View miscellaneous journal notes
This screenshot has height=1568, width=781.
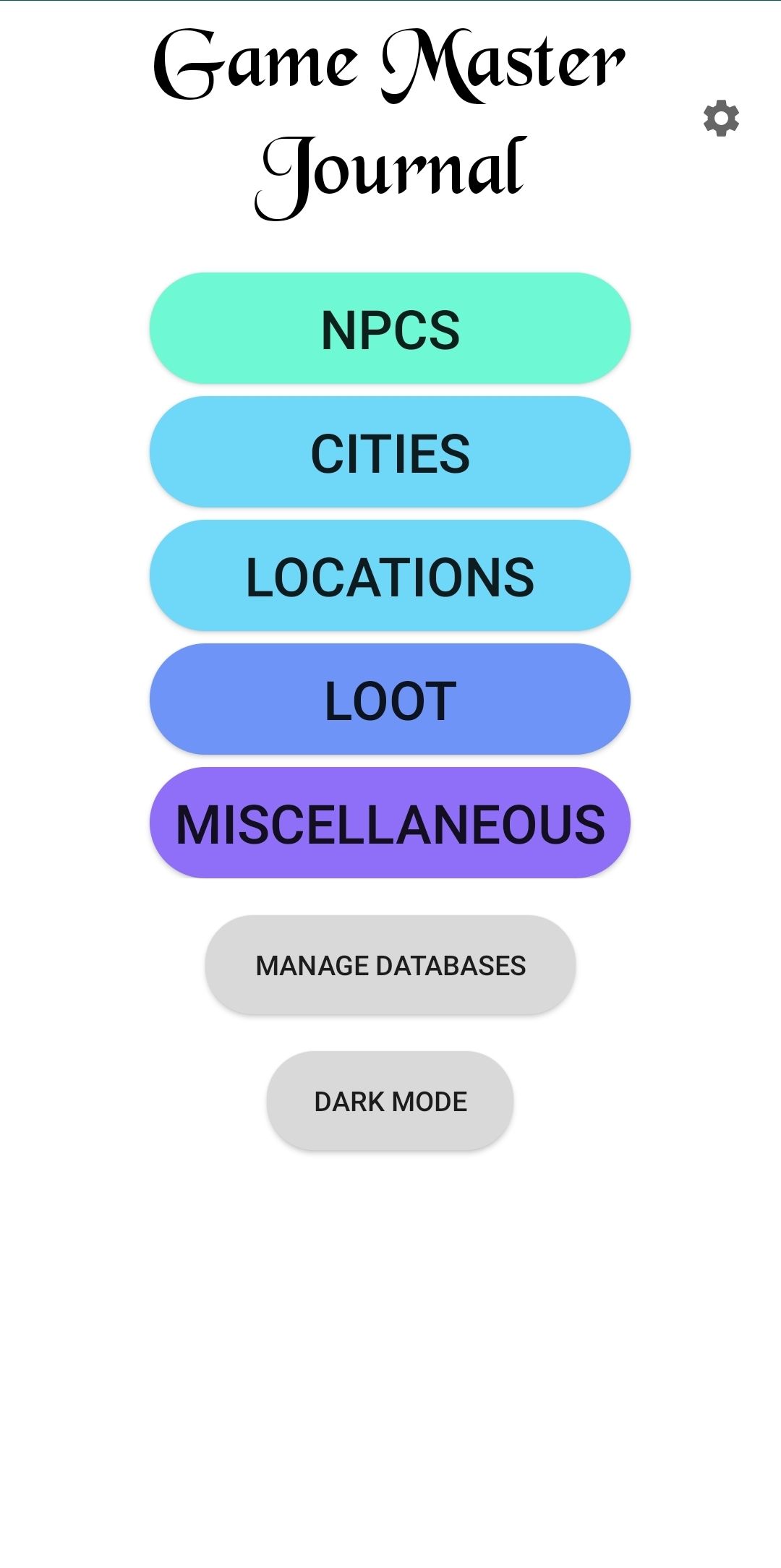pos(390,822)
